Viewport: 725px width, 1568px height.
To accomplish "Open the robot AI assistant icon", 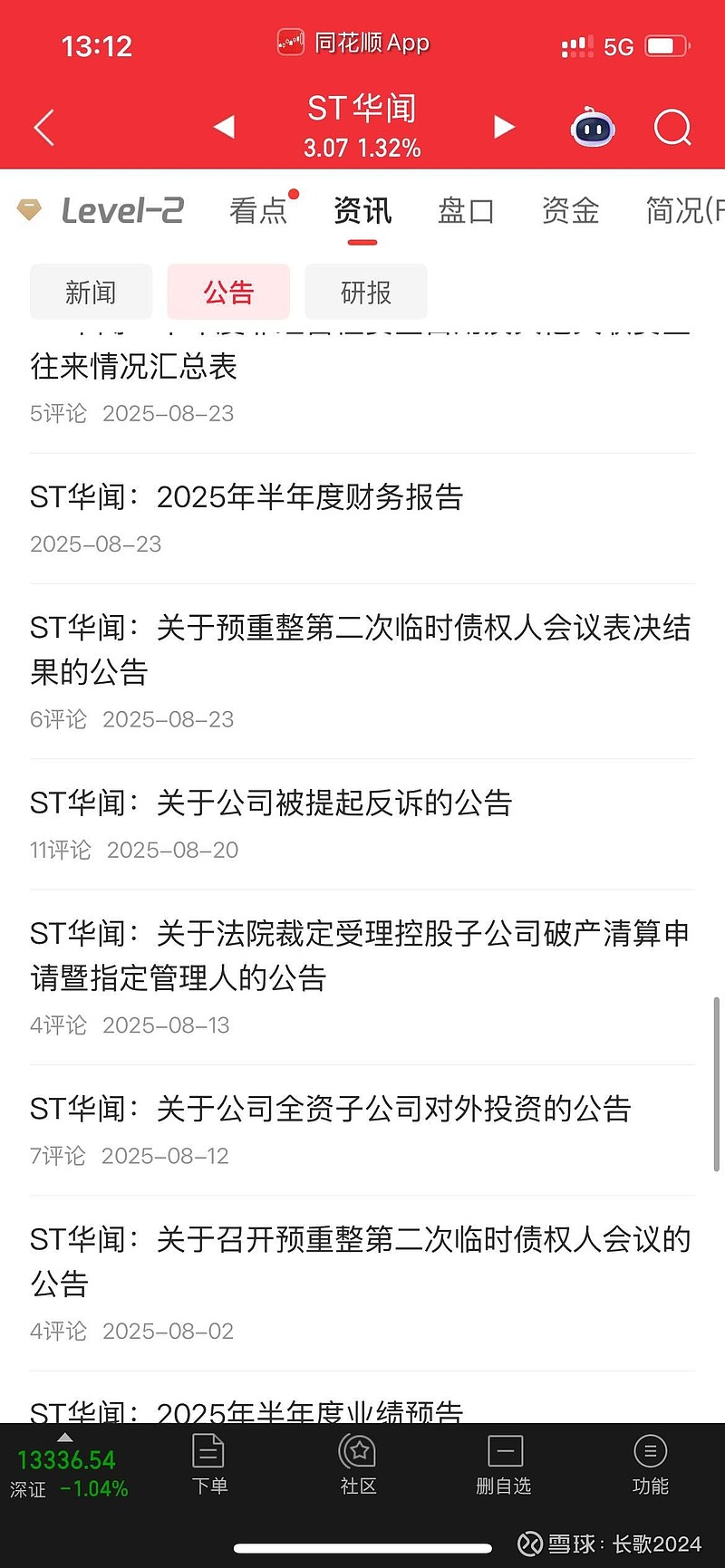I will 593,128.
